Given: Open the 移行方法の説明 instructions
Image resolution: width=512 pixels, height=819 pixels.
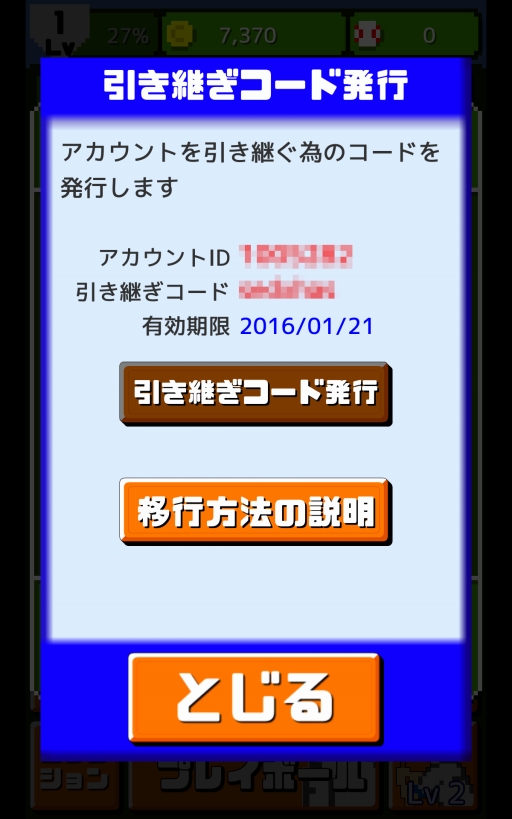Looking at the screenshot, I should (x=255, y=511).
